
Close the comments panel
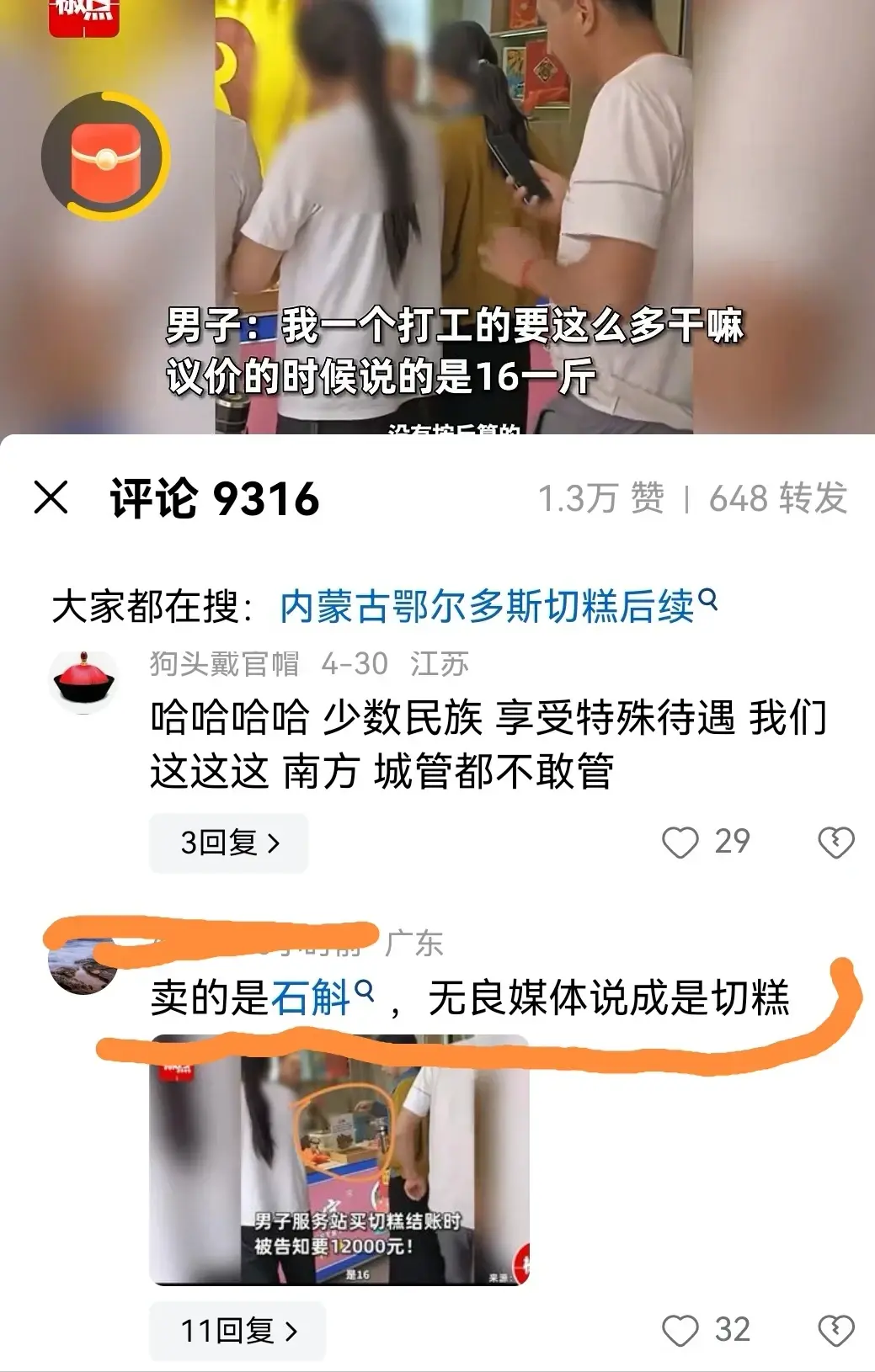pos(51,498)
